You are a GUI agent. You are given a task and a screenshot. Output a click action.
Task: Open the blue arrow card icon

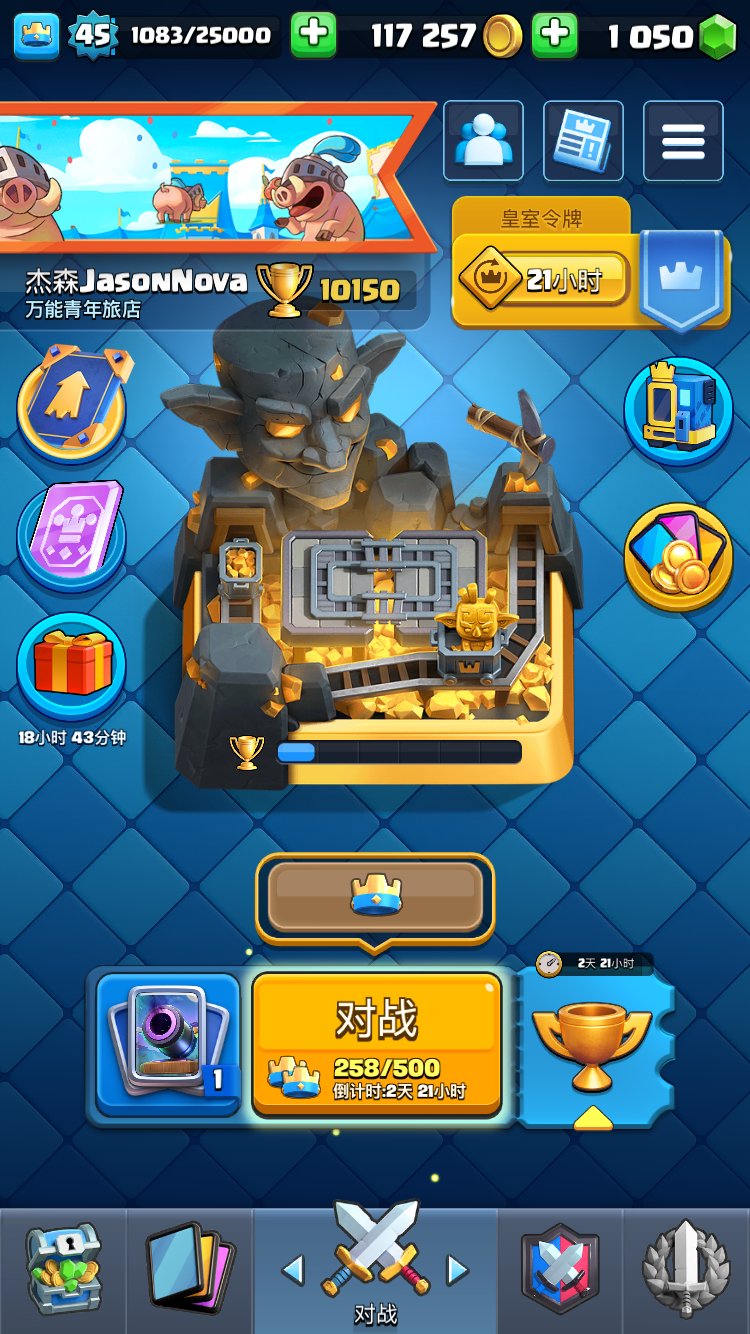72,399
